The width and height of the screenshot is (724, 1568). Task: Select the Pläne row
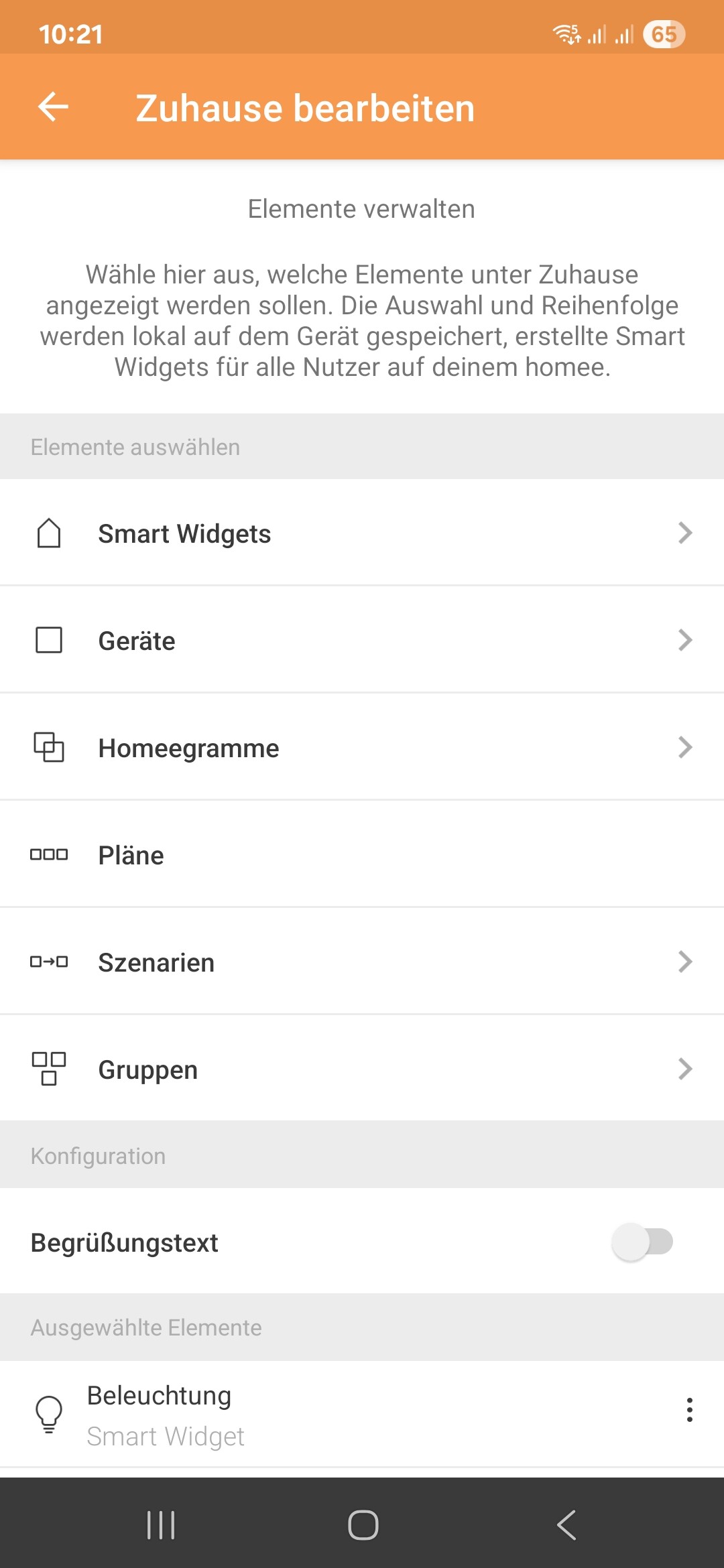pos(362,855)
